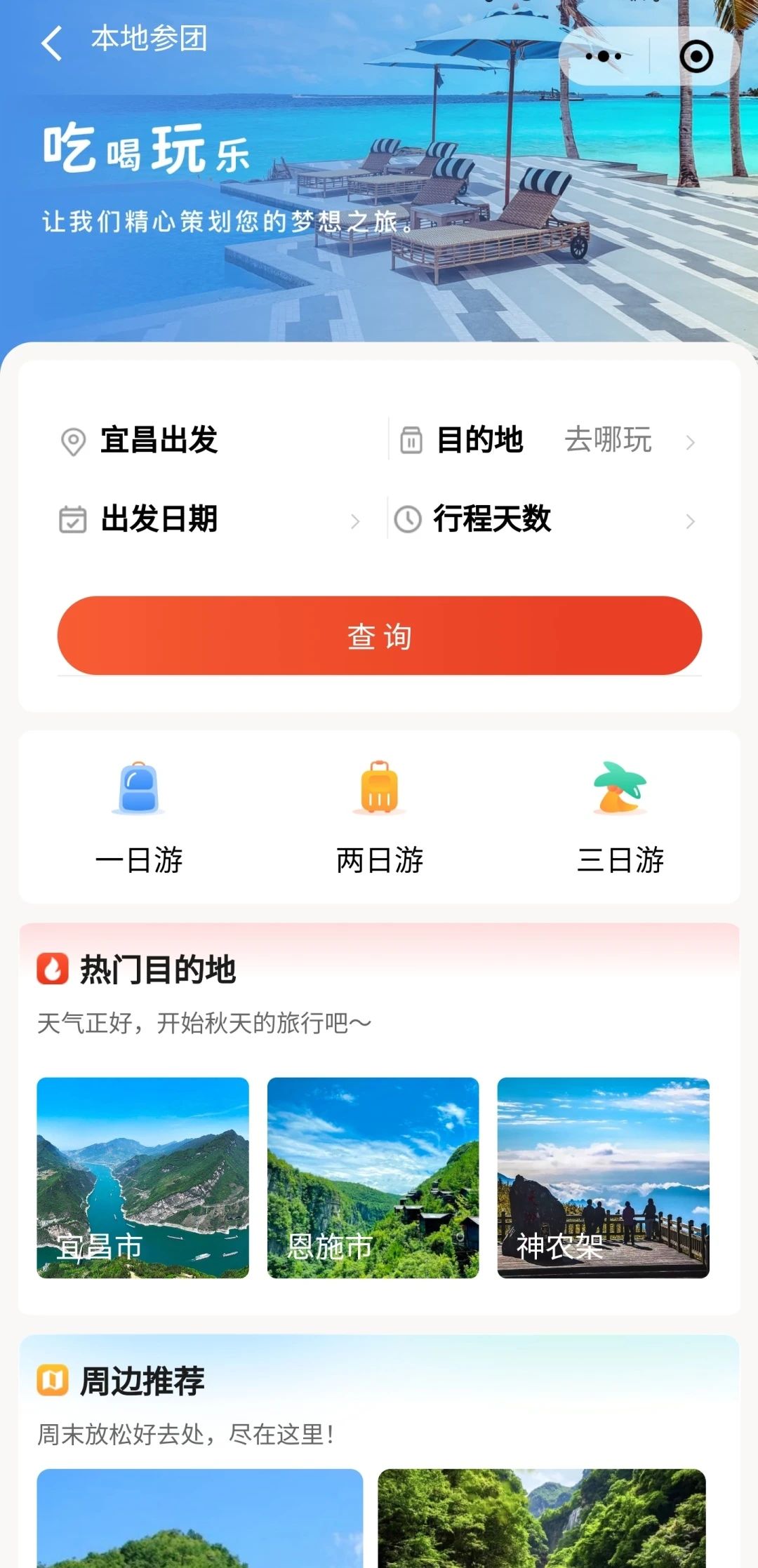Close the mini program via circle icon

696,56
